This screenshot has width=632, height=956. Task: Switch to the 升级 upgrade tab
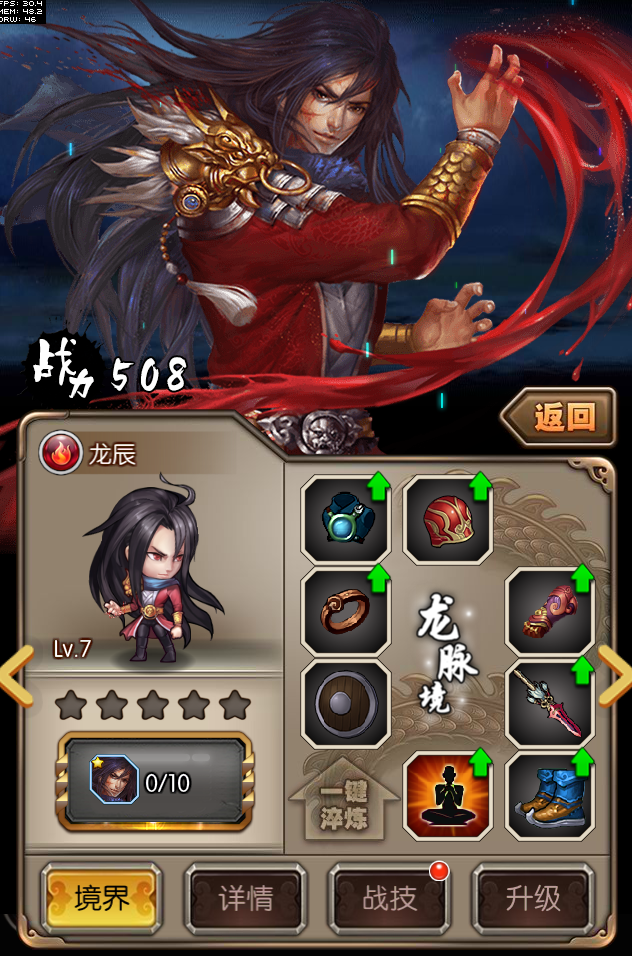(x=532, y=898)
